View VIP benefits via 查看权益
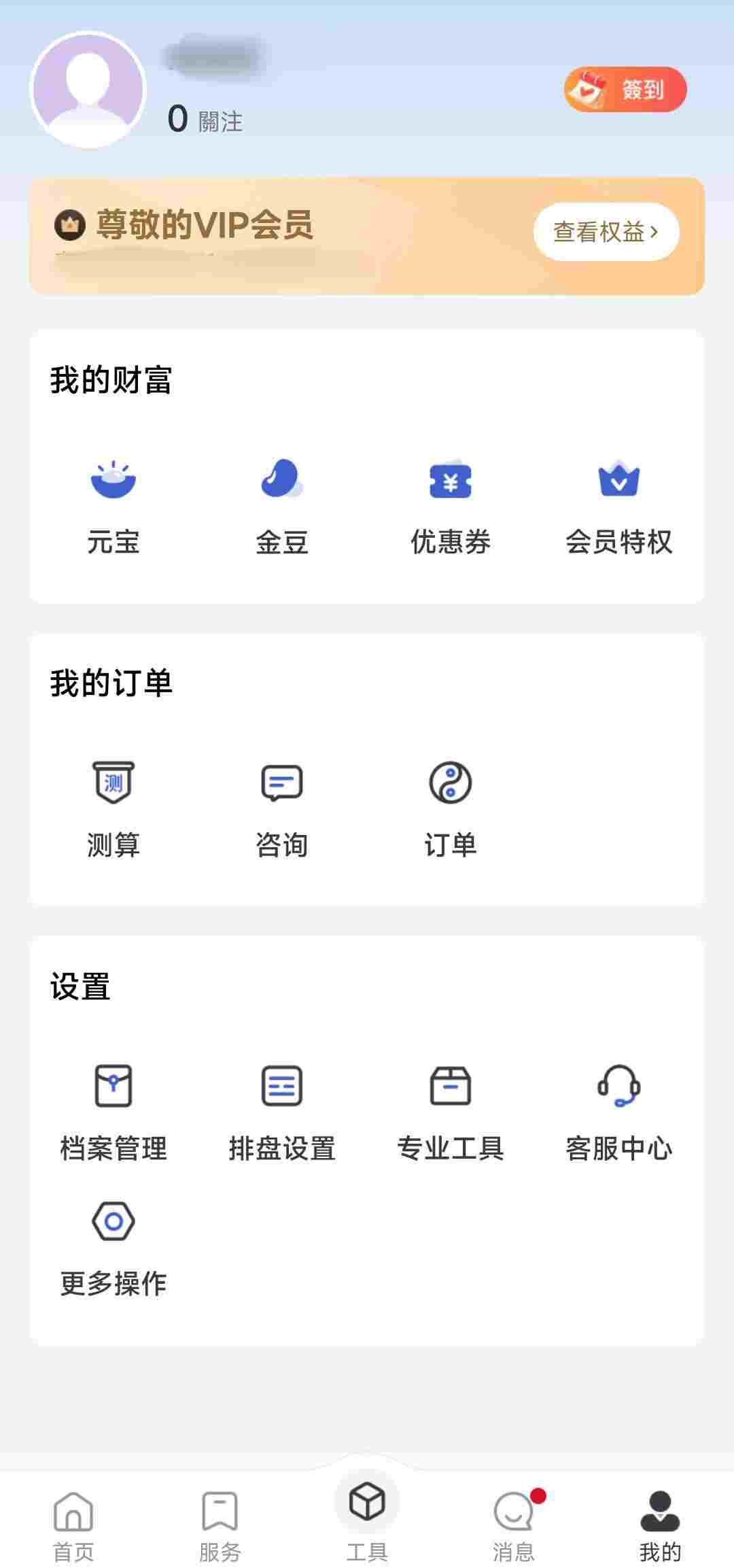This screenshot has width=734, height=1568. pyautogui.click(x=606, y=232)
